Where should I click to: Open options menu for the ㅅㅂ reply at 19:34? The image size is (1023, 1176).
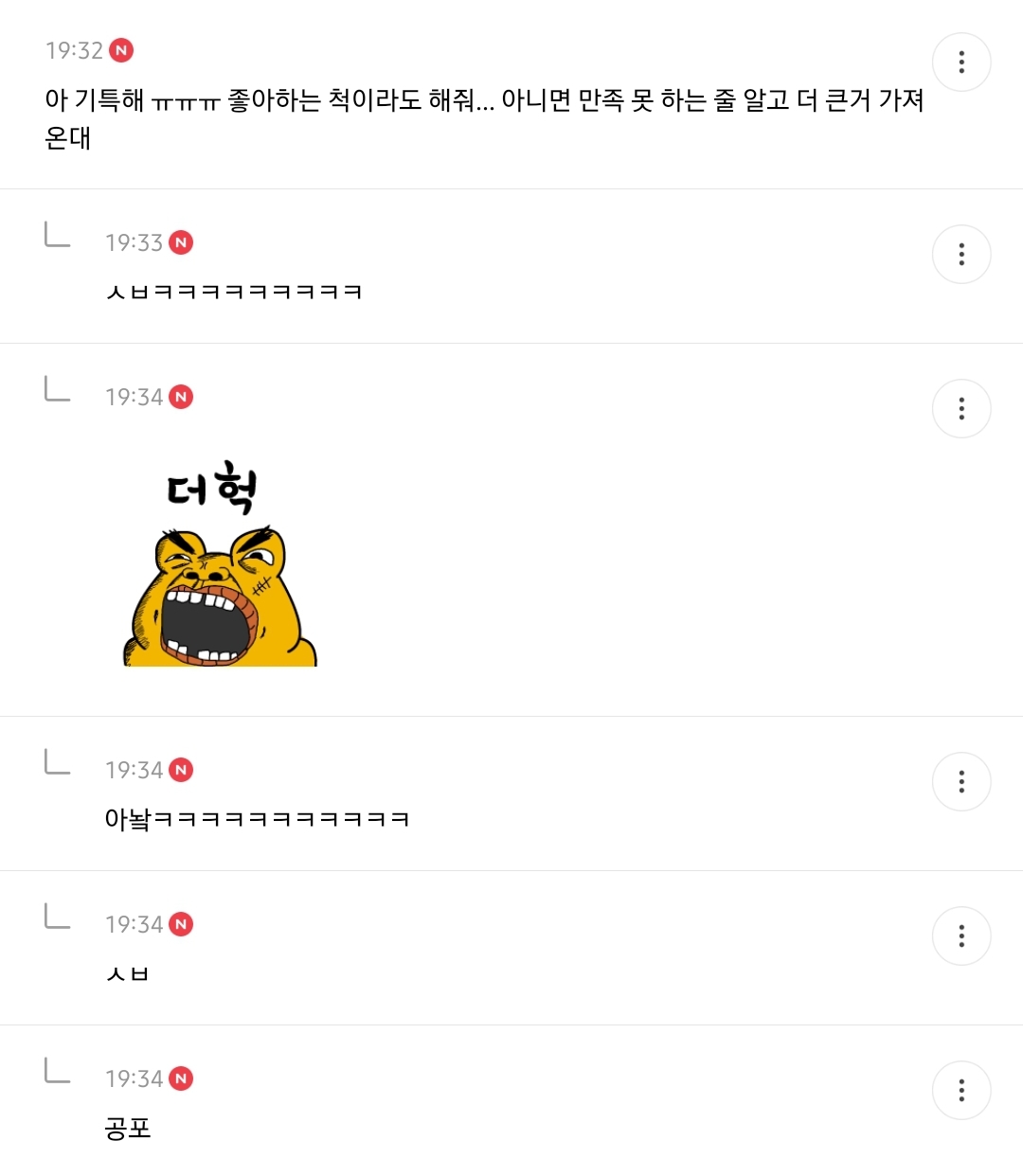[961, 936]
